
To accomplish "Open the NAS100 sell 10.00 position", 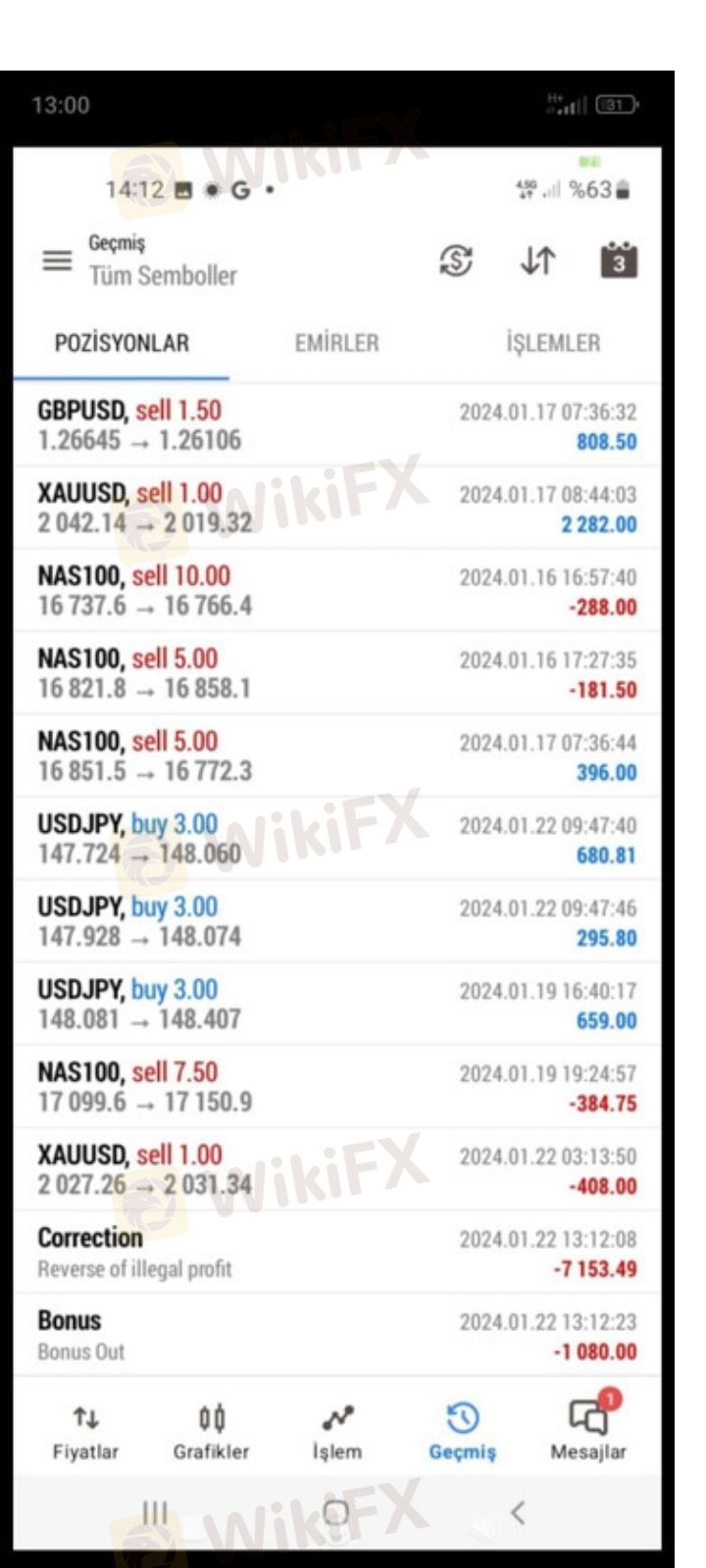I will (336, 591).
